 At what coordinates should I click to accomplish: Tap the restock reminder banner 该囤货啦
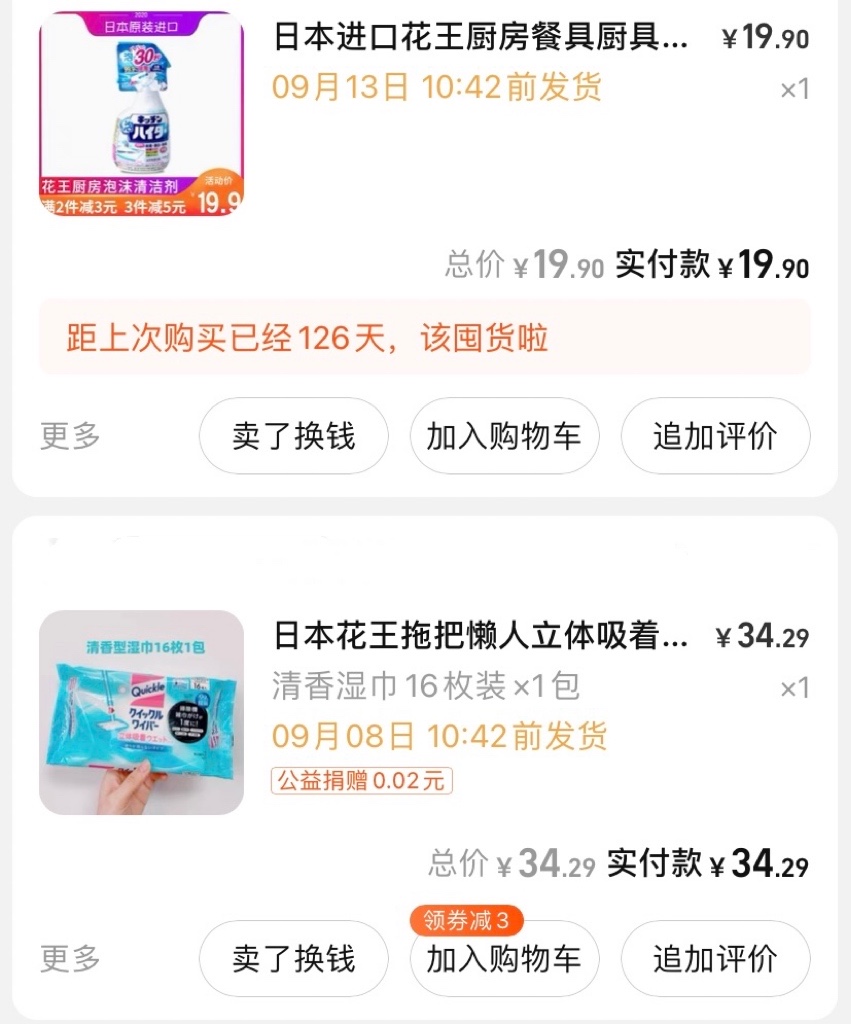[x=425, y=339]
